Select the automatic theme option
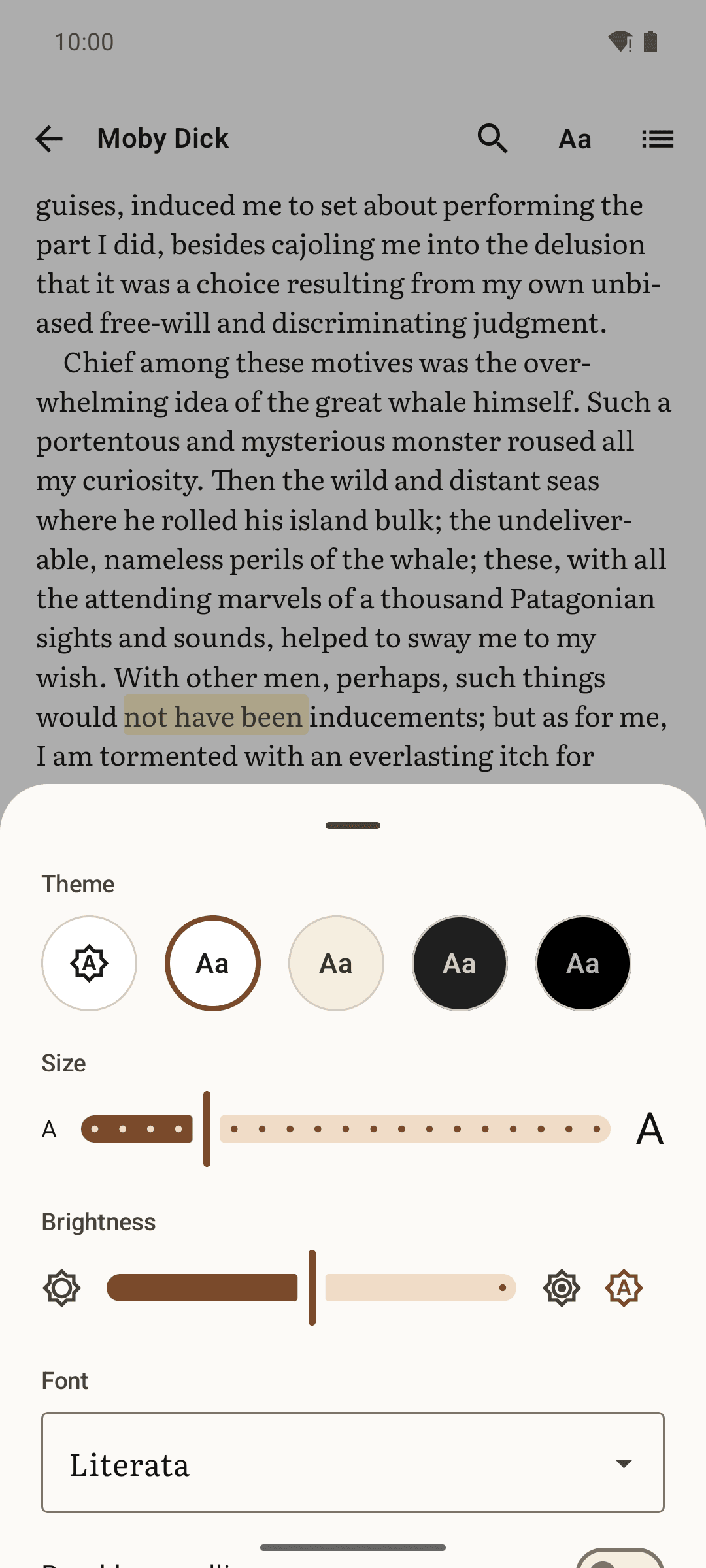This screenshot has width=706, height=1568. tap(89, 963)
